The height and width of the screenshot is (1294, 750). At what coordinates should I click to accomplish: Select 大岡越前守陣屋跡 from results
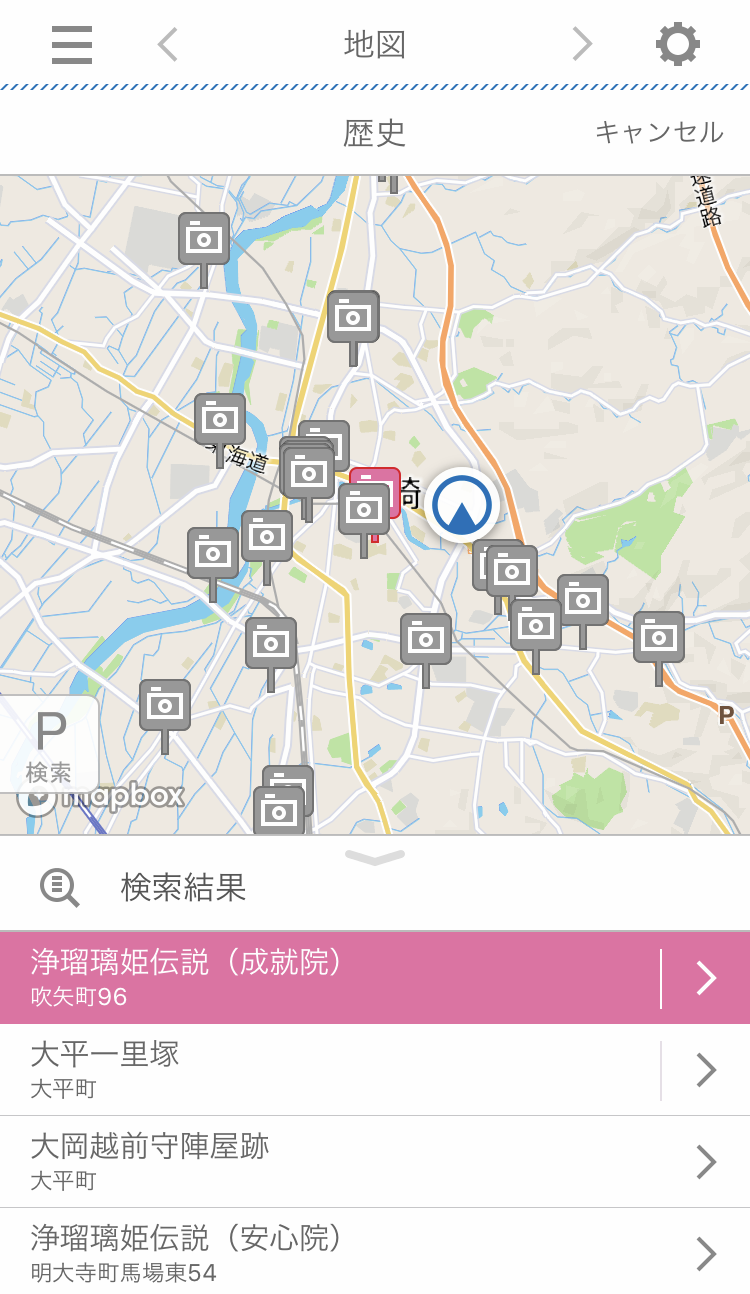[330, 1161]
